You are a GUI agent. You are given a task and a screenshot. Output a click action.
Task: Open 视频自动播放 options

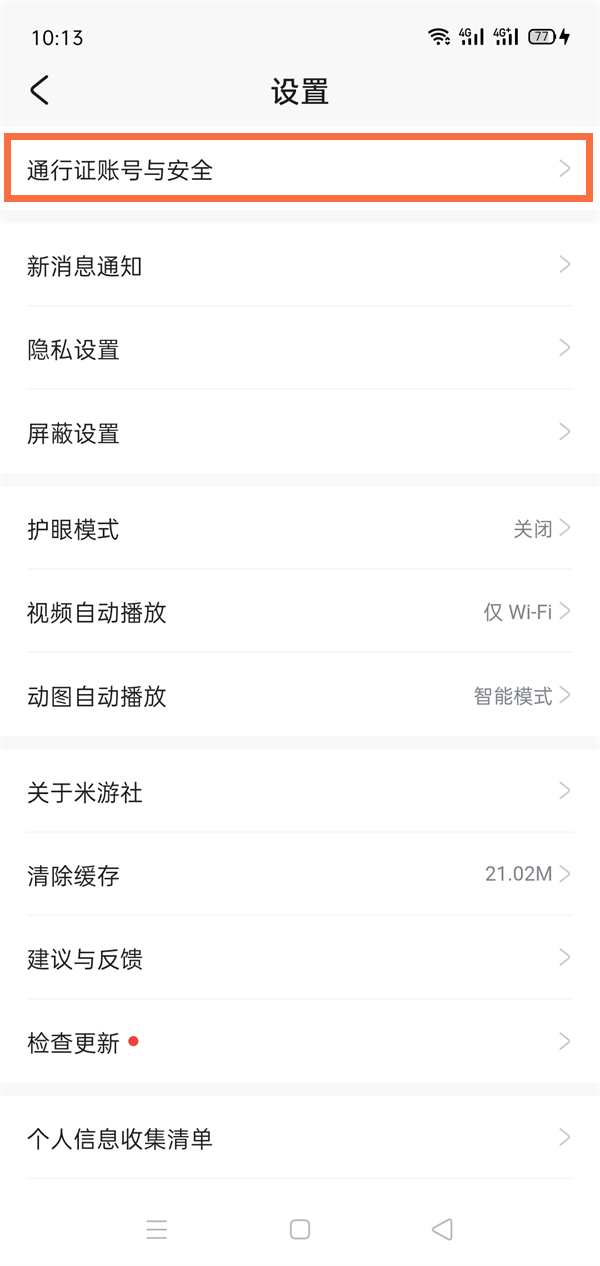click(x=300, y=612)
